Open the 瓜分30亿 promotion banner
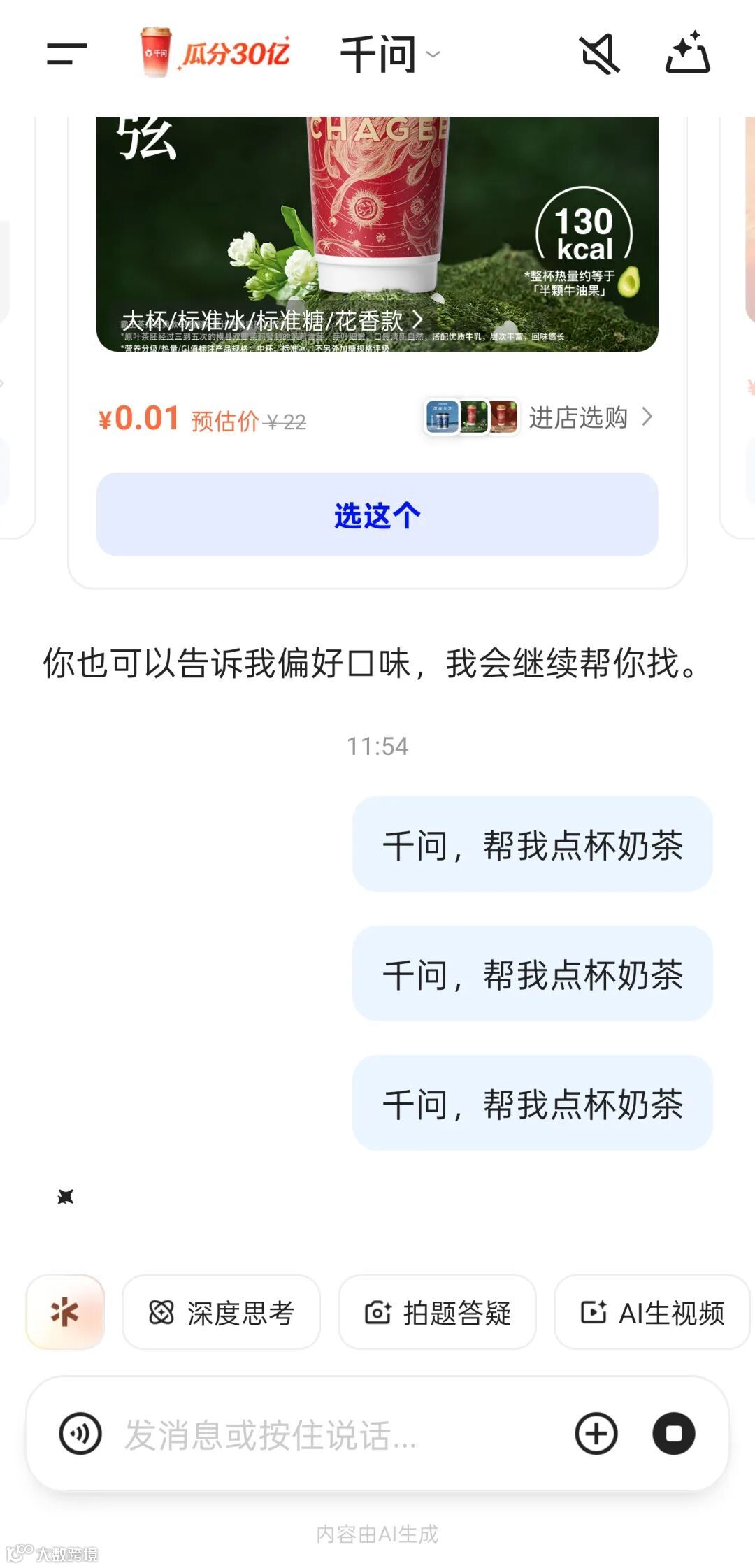The width and height of the screenshot is (755, 1568). (215, 53)
